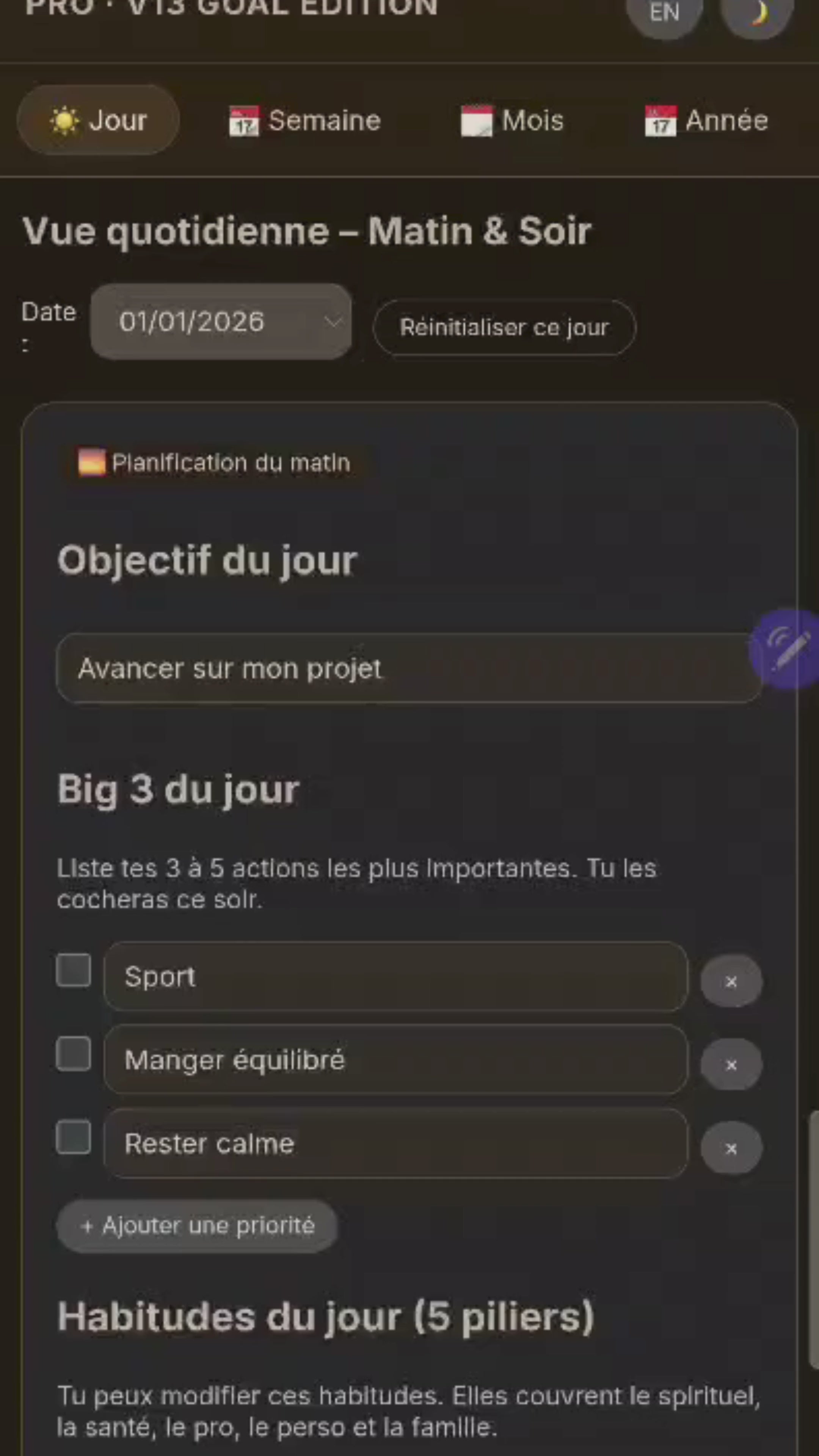Viewport: 819px width, 1456px height.
Task: Tick the Manger équilibré checkbox
Action: pos(74,1054)
